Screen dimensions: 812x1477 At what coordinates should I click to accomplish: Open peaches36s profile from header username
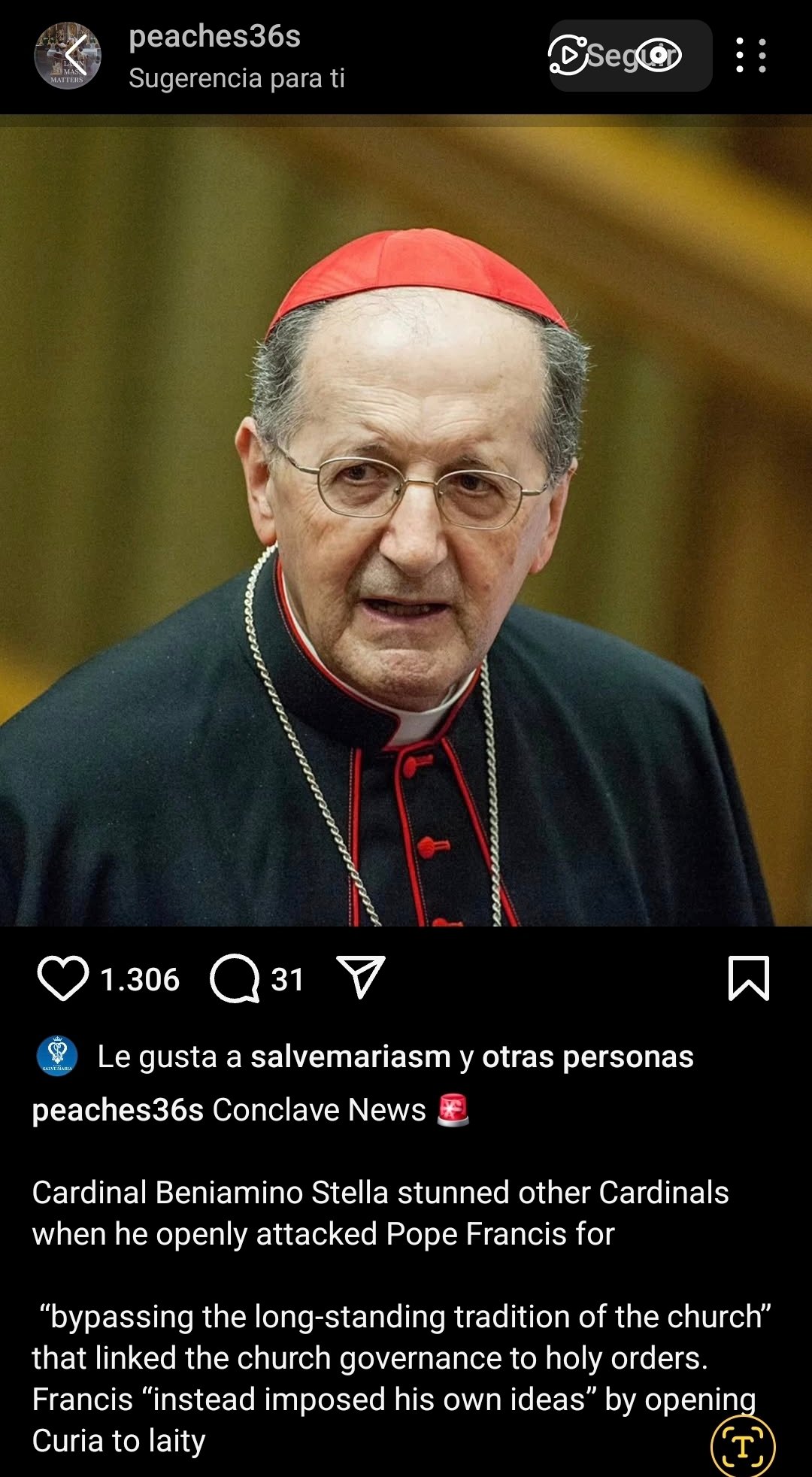coord(214,37)
